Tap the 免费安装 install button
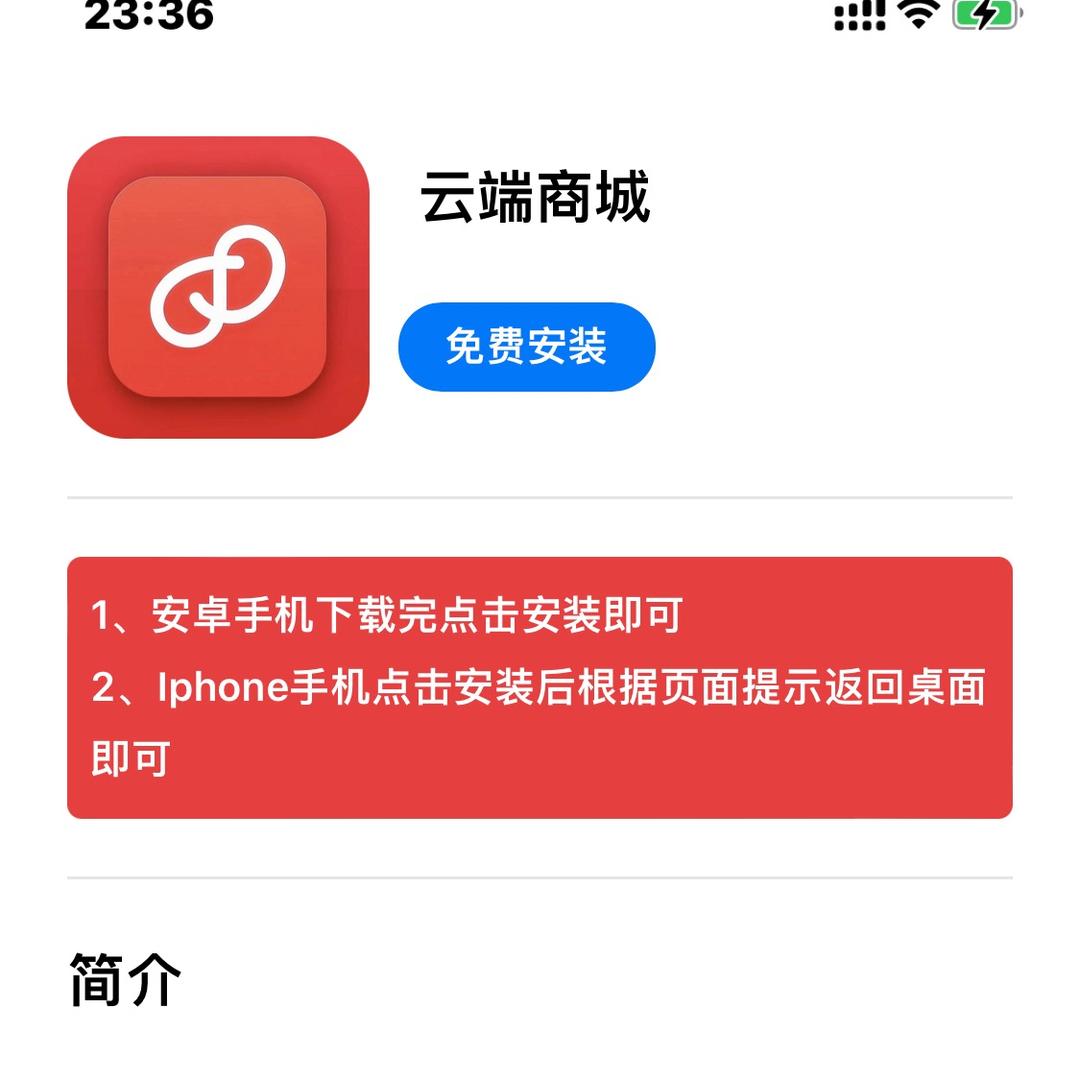Screen dimensions: 1080x1080 click(x=526, y=347)
